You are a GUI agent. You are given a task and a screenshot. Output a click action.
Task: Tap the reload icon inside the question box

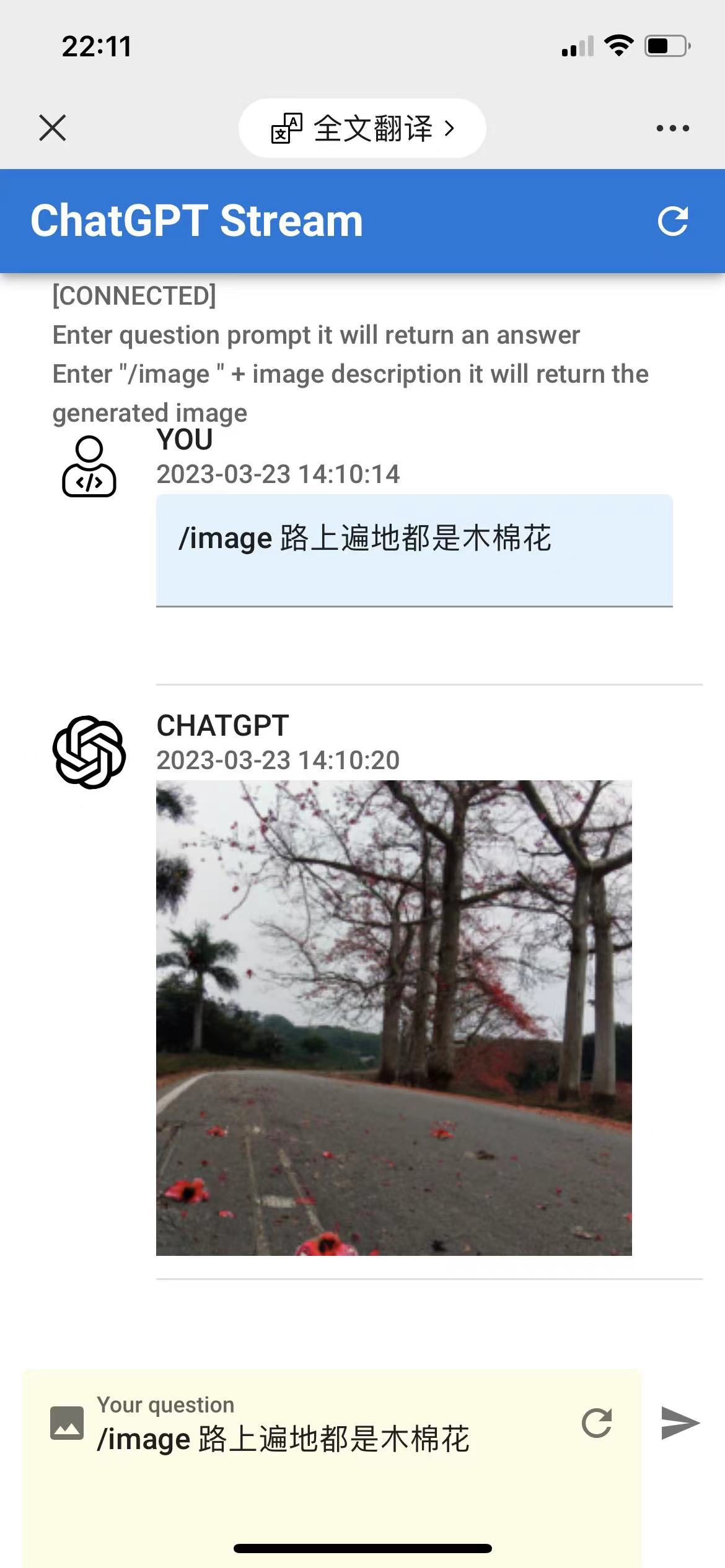tap(597, 1422)
